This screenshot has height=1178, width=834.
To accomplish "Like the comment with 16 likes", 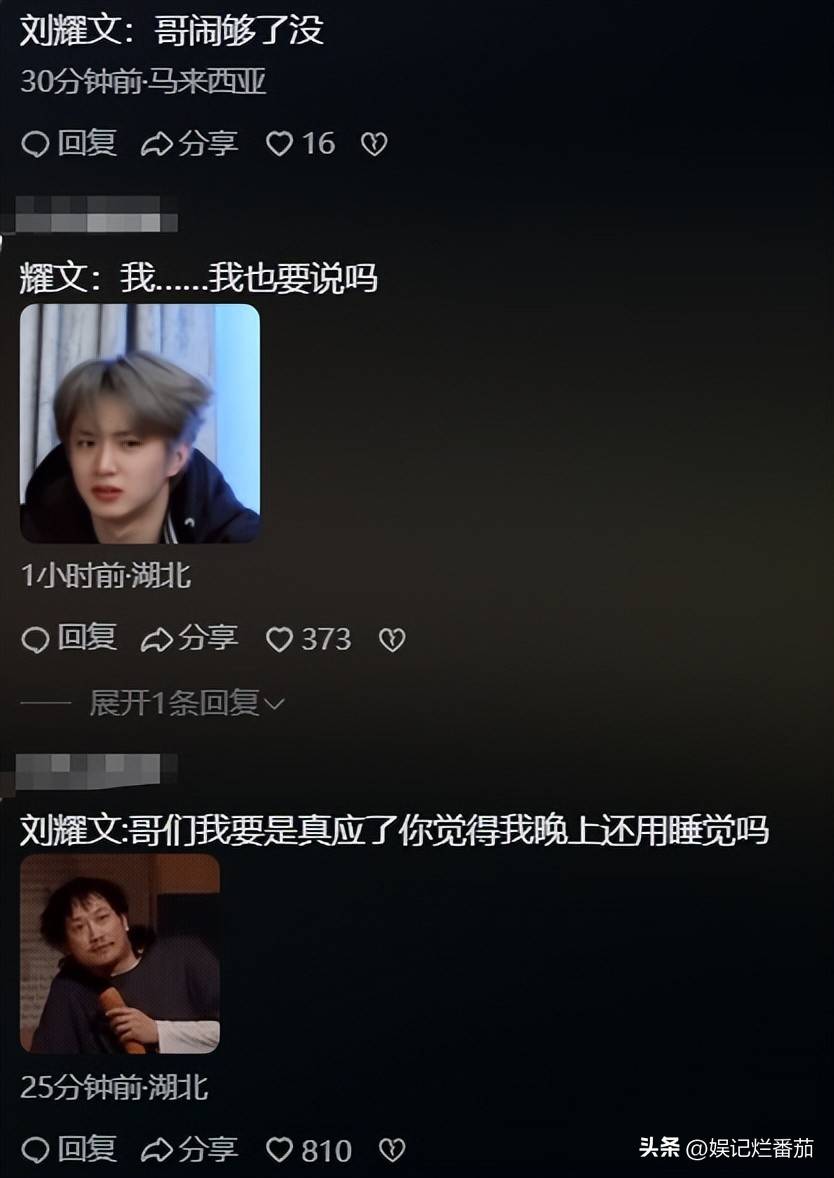I will tap(279, 144).
